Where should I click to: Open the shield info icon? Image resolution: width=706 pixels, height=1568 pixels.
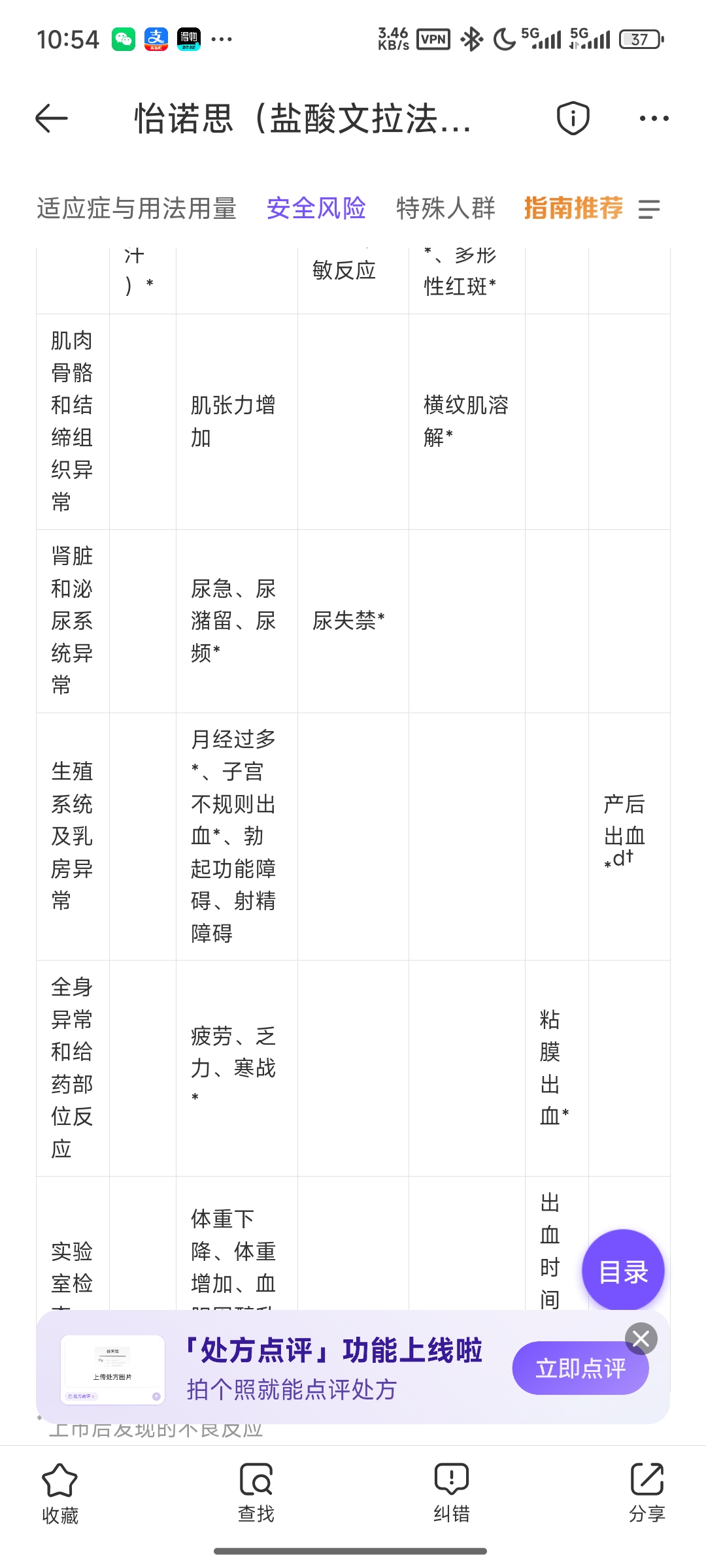coord(573,118)
